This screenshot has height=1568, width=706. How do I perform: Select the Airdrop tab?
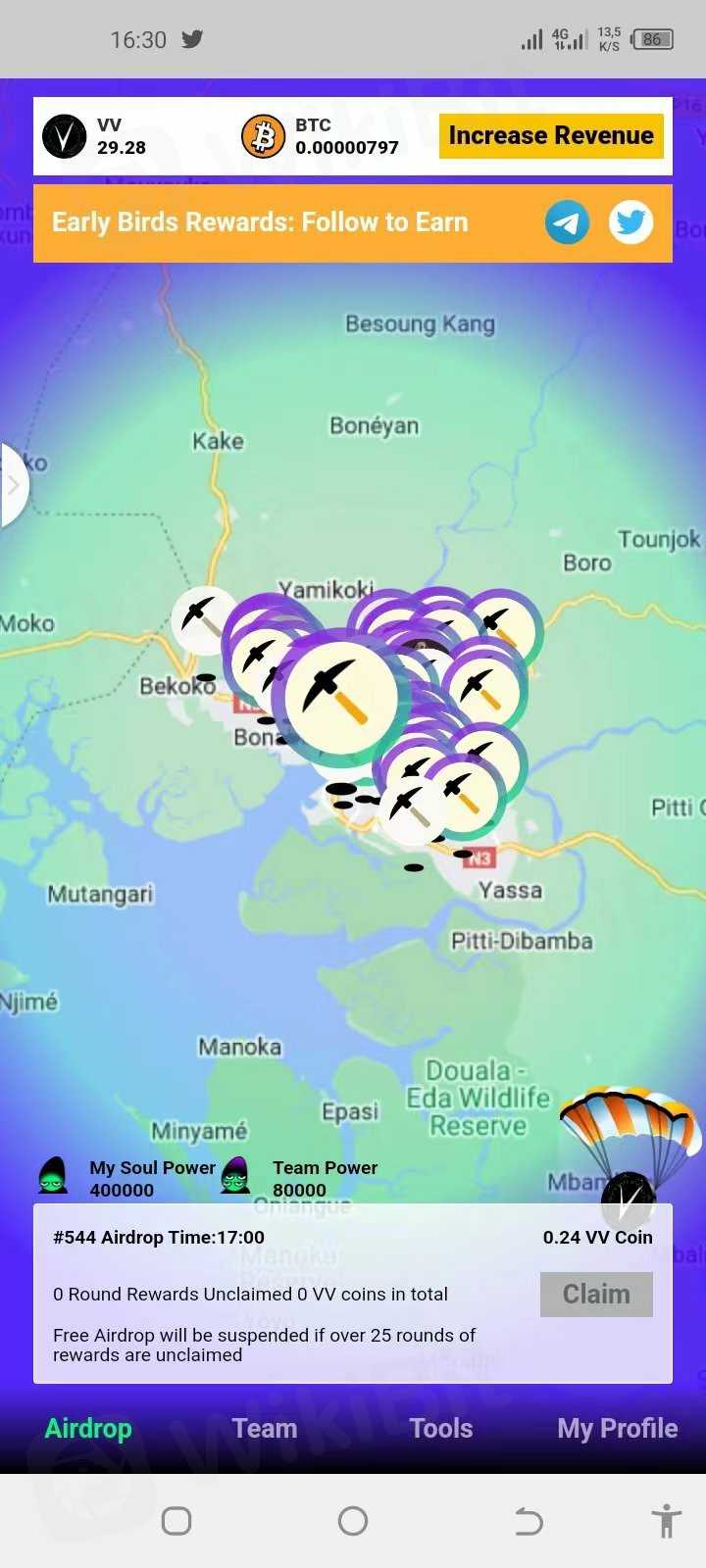88,1429
